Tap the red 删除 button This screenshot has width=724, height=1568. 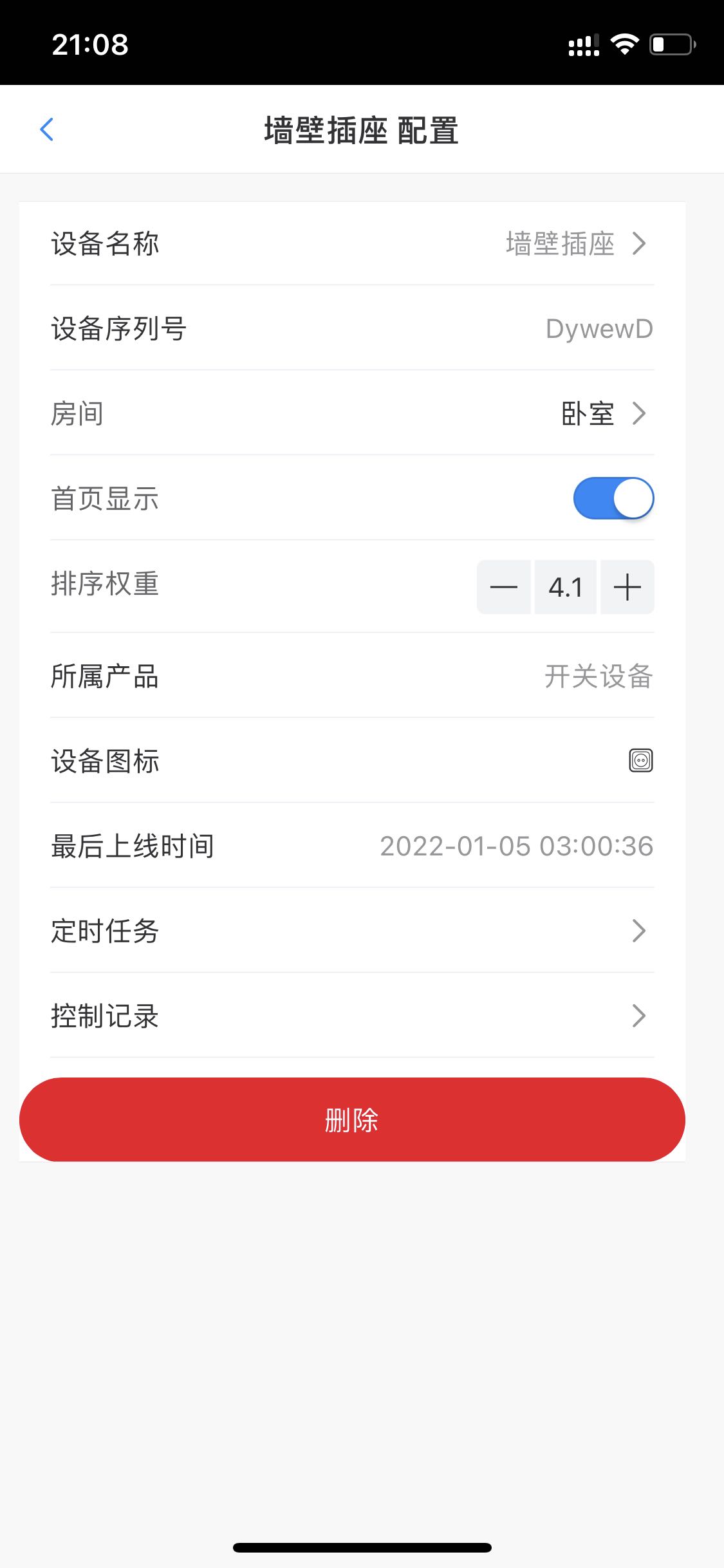tap(352, 1120)
